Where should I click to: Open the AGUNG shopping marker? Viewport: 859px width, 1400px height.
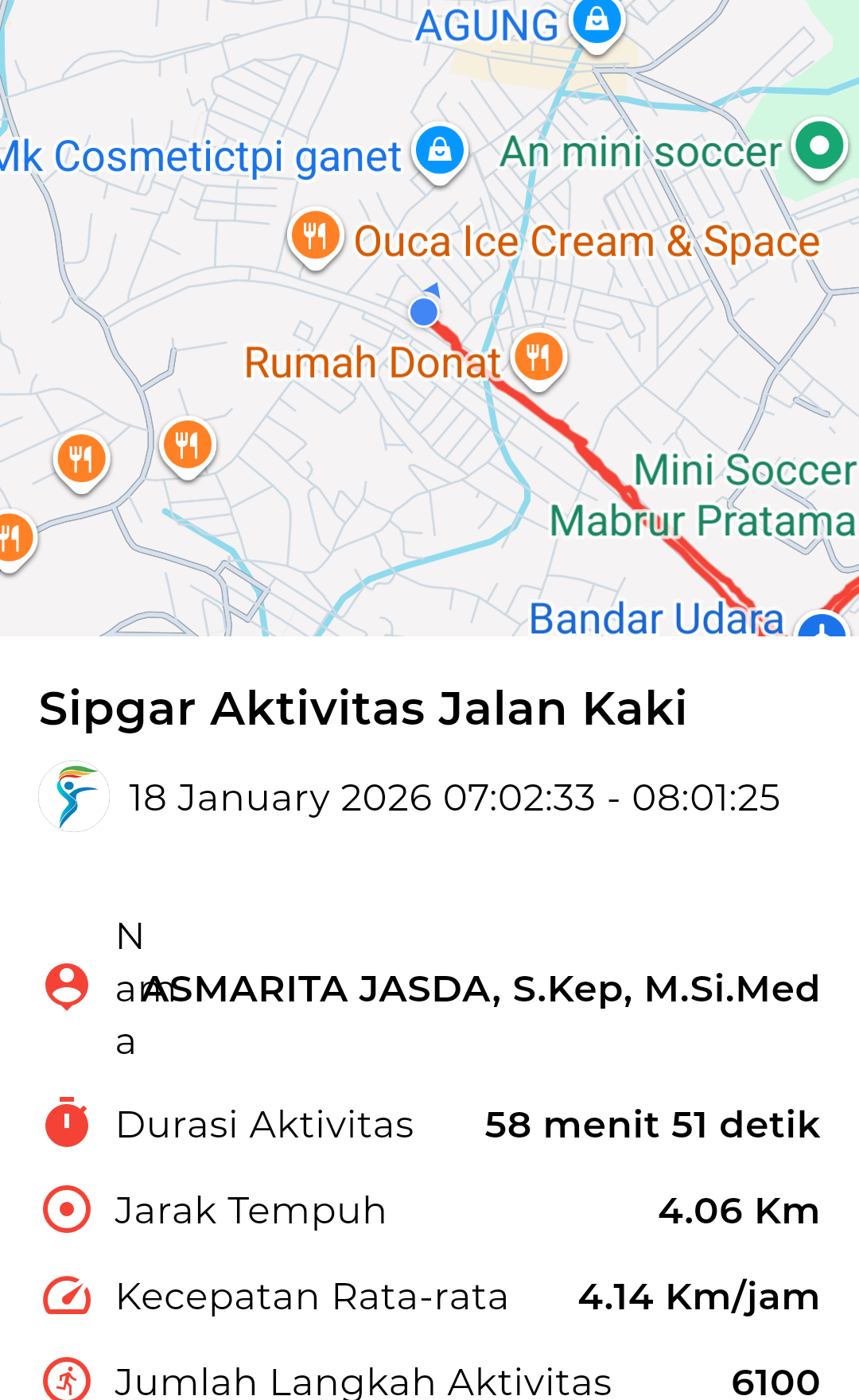click(597, 22)
